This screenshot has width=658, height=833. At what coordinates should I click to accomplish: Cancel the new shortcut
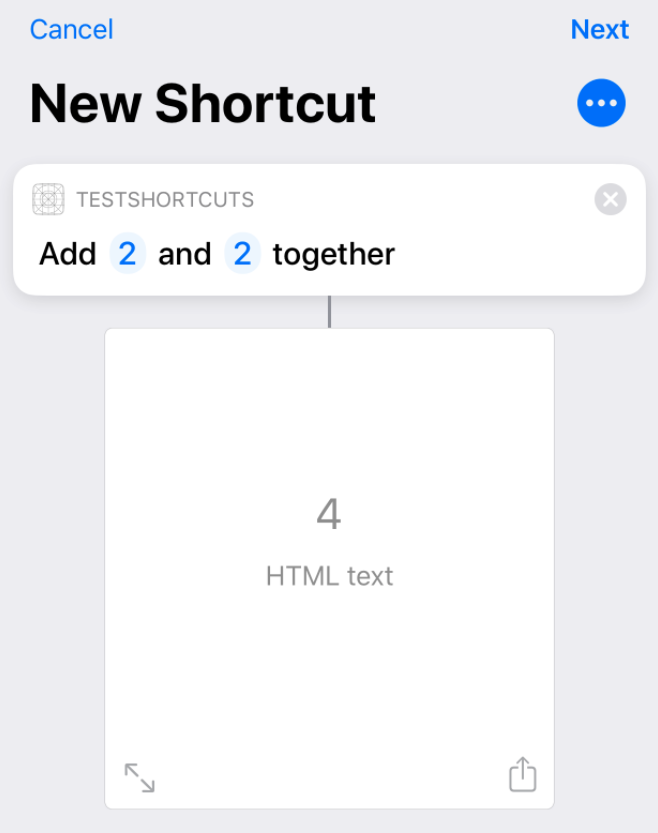(71, 29)
